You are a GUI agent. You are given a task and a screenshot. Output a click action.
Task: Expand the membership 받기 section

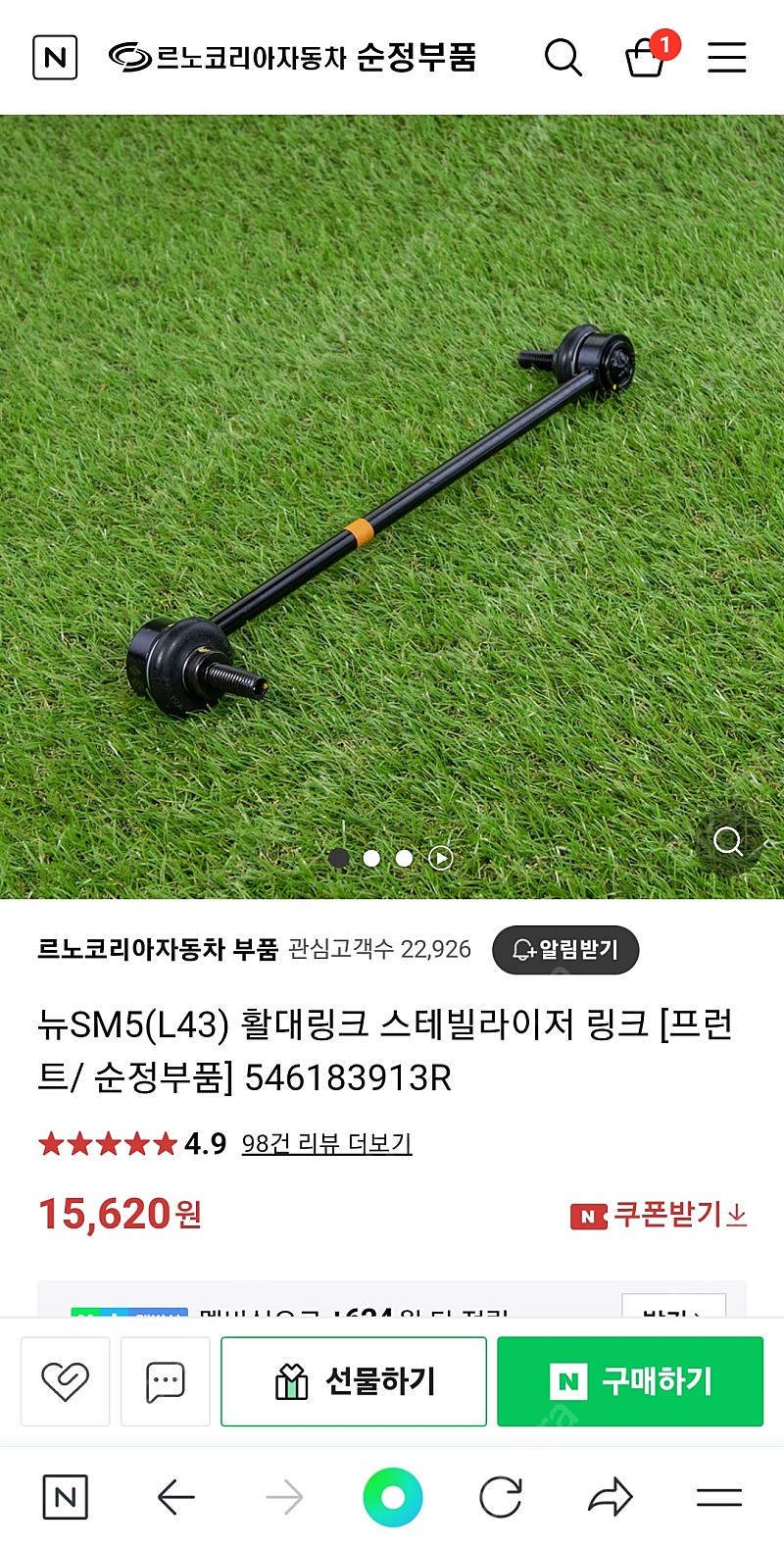pos(676,1313)
